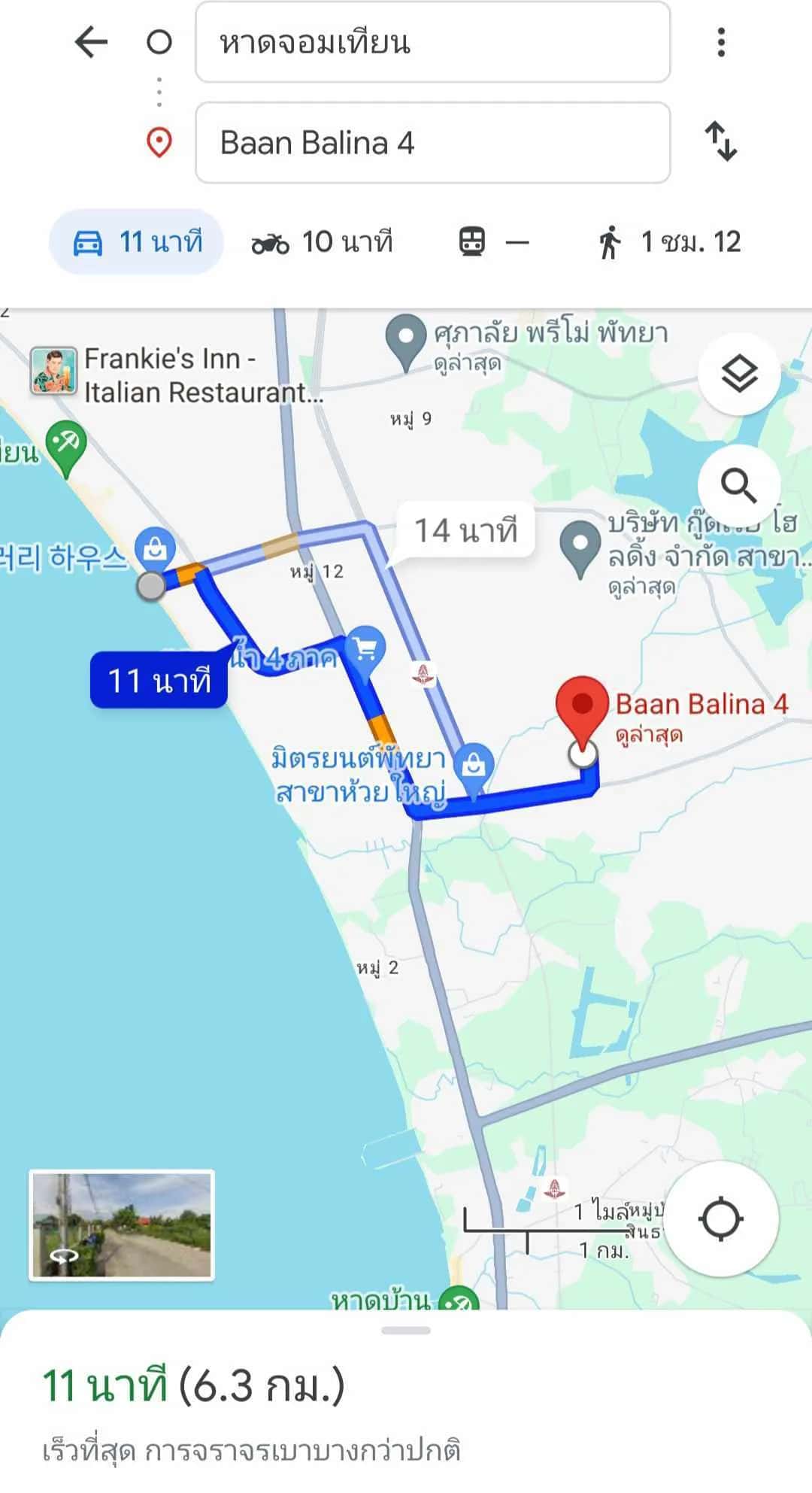This screenshot has width=812, height=1493.
Task: Swap start and destination
Action: coord(721,141)
